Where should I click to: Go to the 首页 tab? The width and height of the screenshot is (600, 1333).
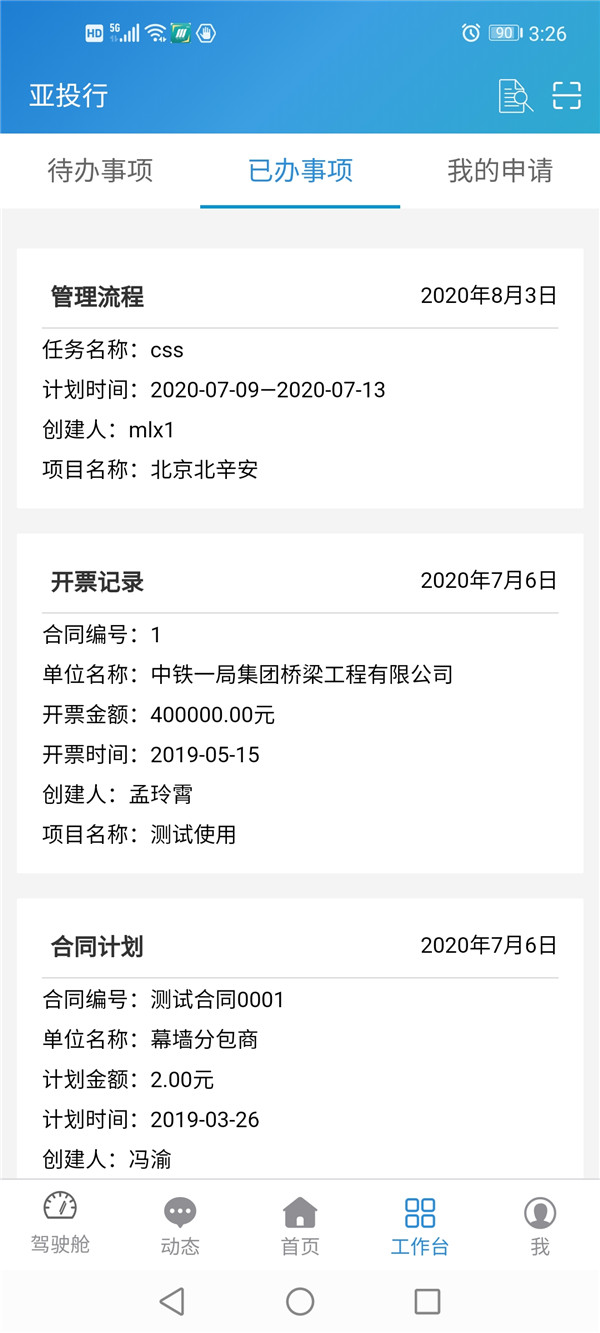pyautogui.click(x=300, y=1225)
